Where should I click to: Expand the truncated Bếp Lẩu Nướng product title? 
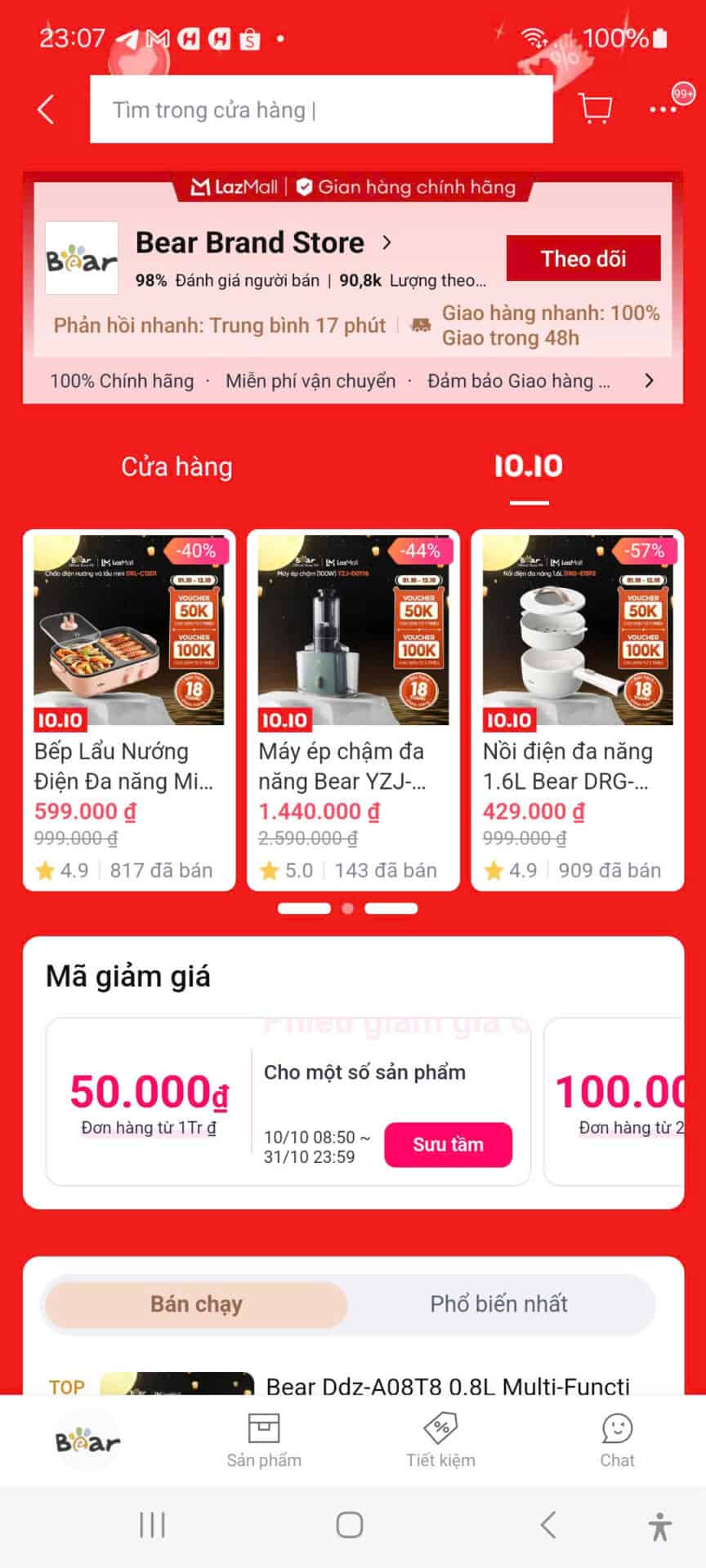click(x=127, y=766)
